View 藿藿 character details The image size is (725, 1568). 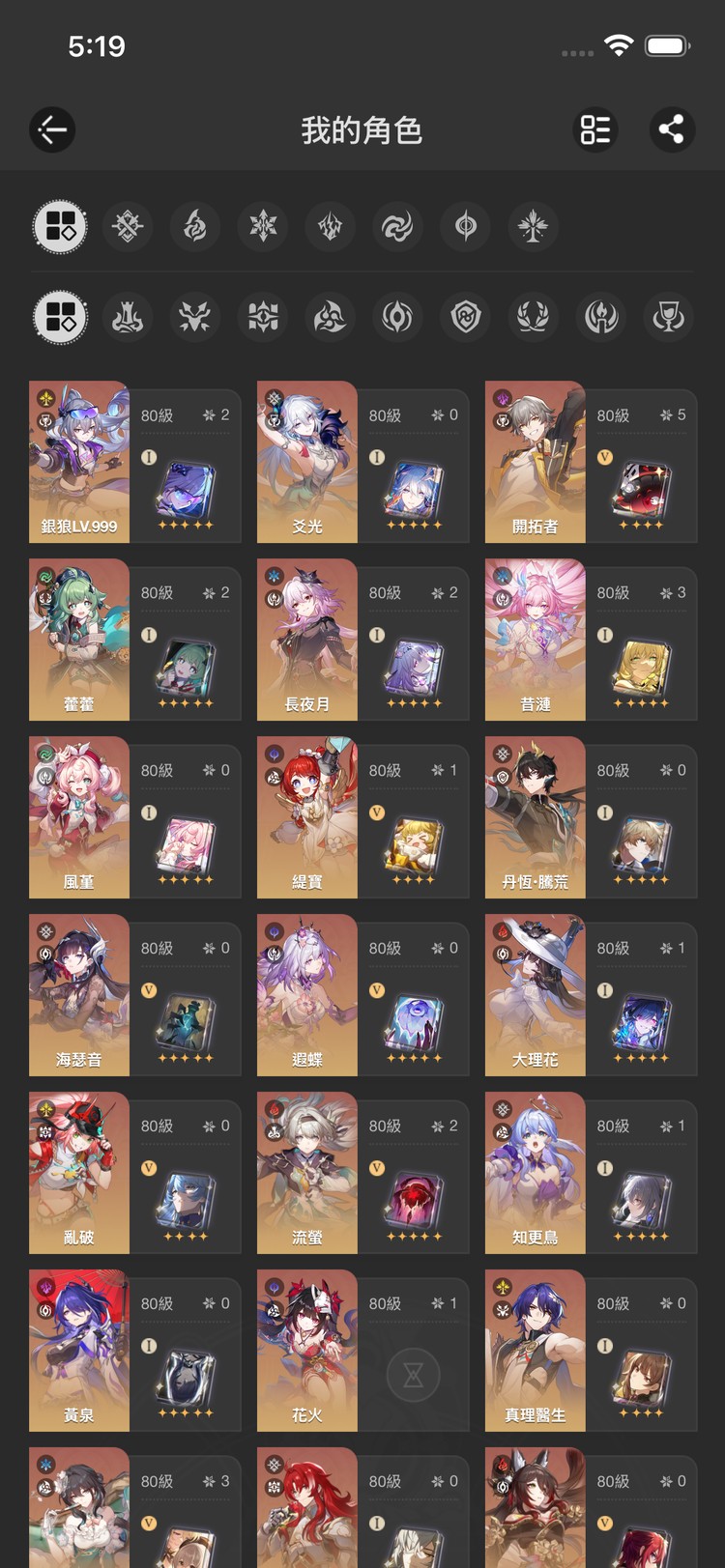click(x=135, y=640)
